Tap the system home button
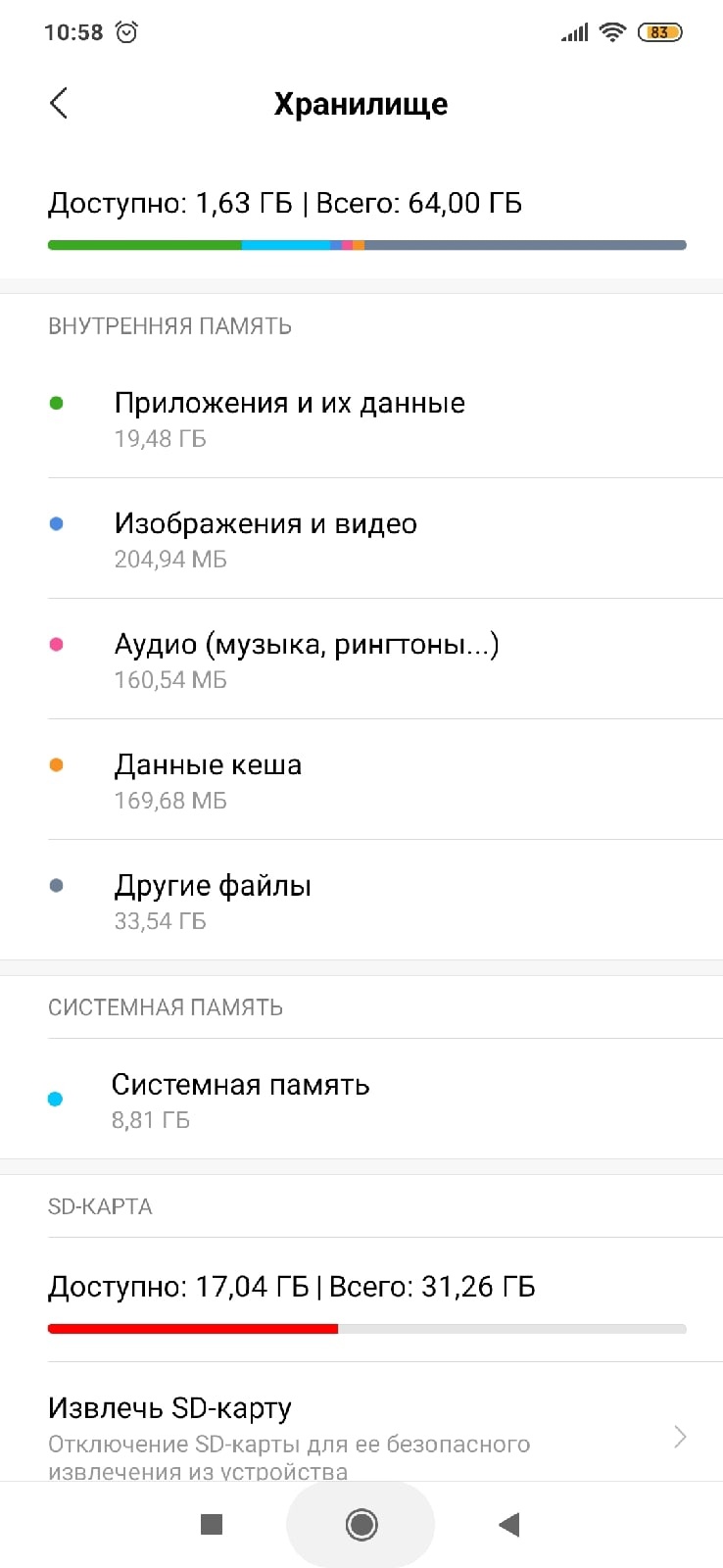 click(x=361, y=1524)
